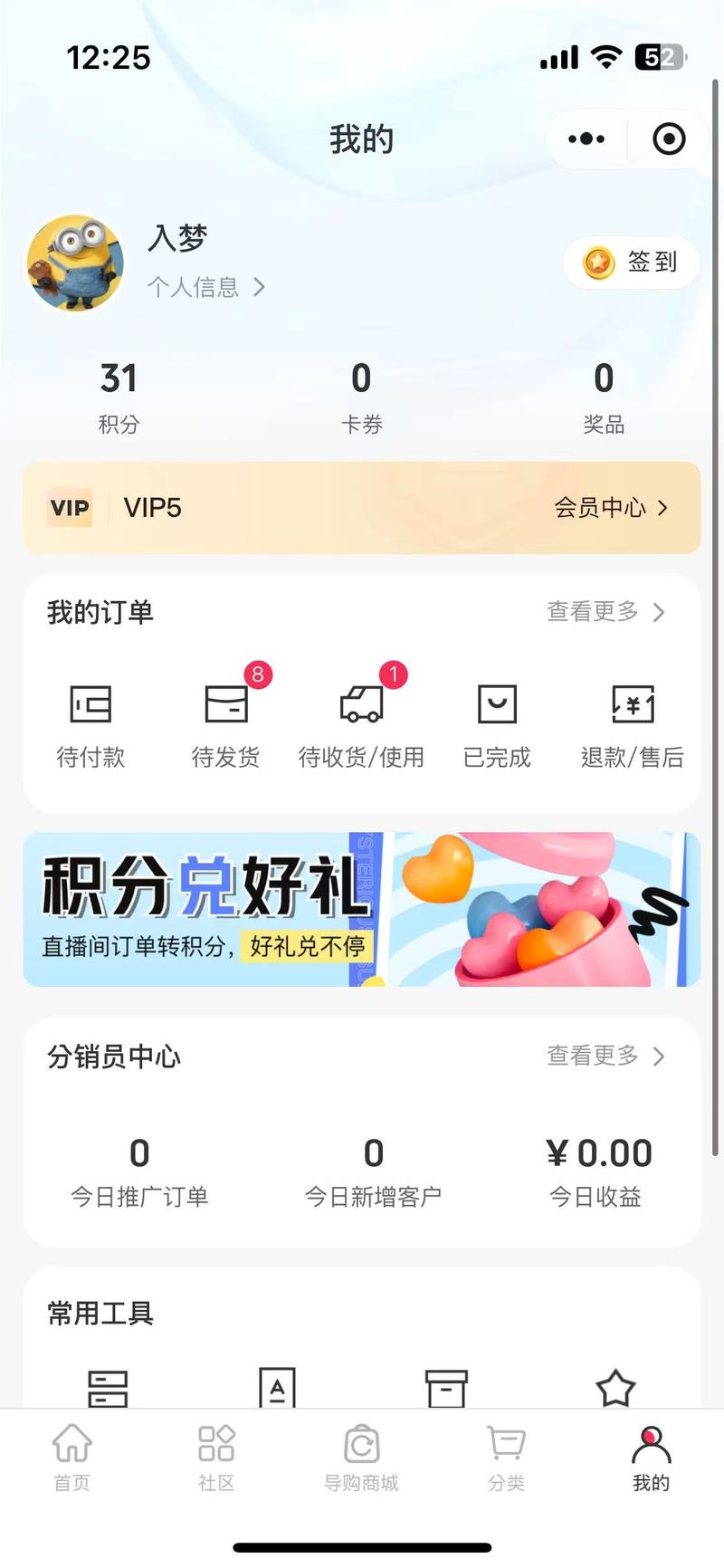Open 会员中心 from VIP5 banner
The width and height of the screenshot is (724, 1568).
pyautogui.click(x=611, y=508)
